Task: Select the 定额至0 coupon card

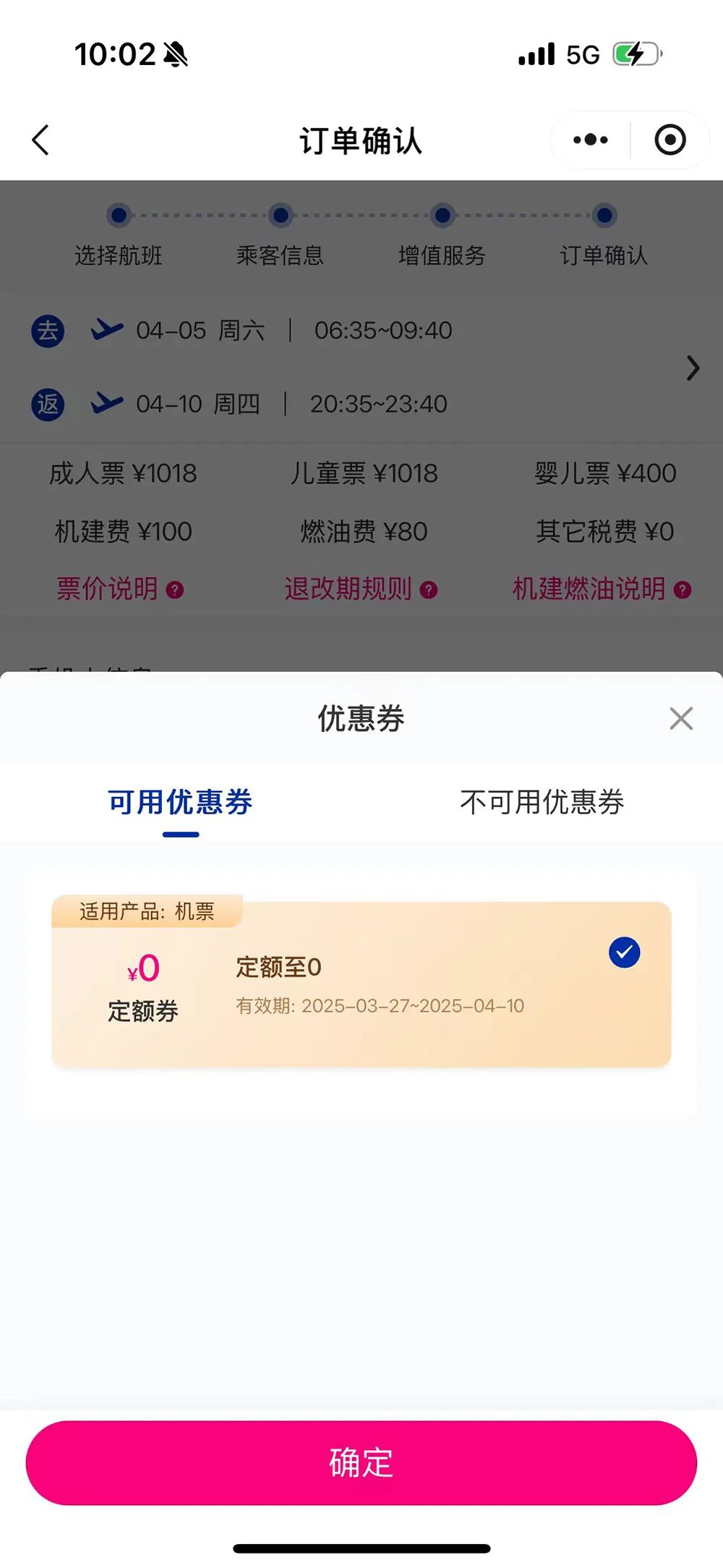Action: [x=361, y=985]
